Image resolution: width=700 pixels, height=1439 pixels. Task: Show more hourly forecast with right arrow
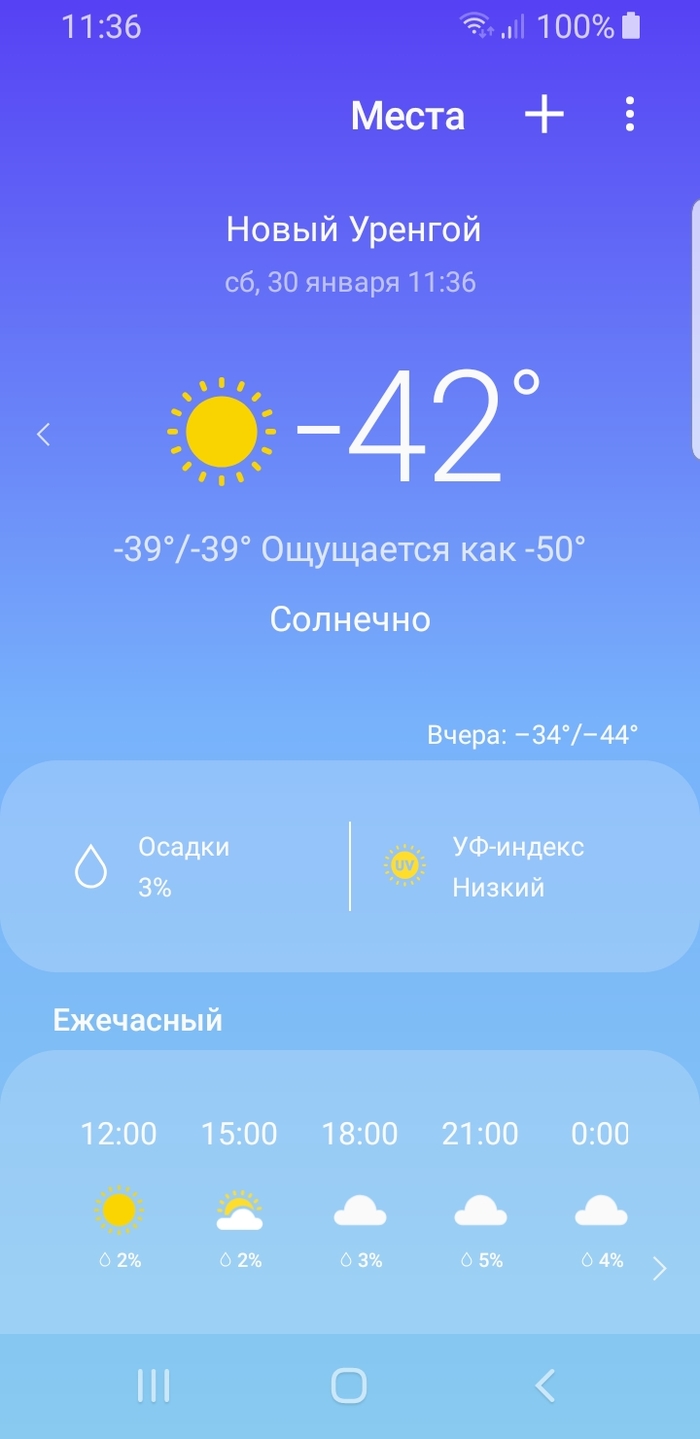(x=659, y=1269)
